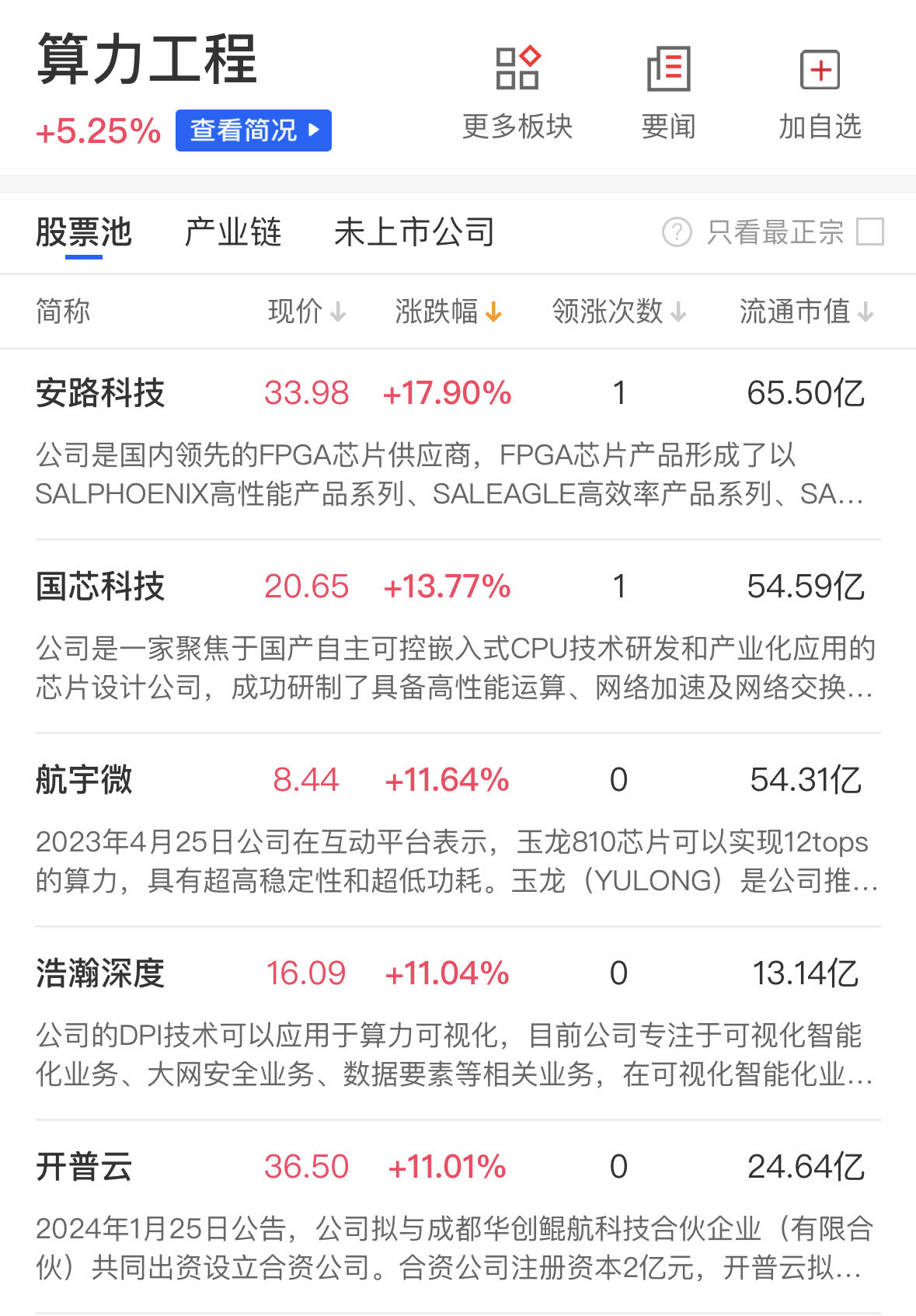Sort list by 现价

coord(307,312)
